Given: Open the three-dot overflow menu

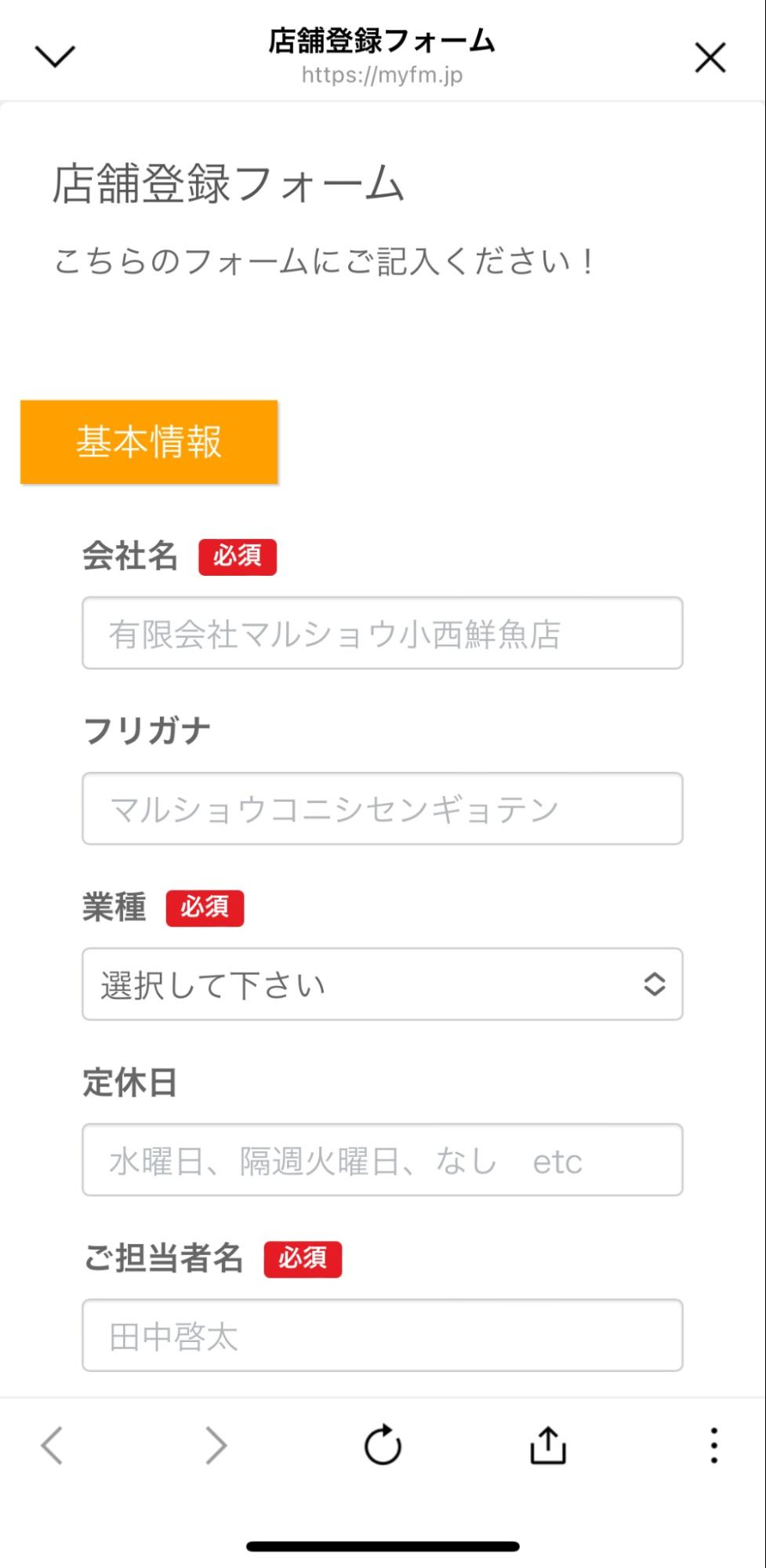Looking at the screenshot, I should point(713,1446).
